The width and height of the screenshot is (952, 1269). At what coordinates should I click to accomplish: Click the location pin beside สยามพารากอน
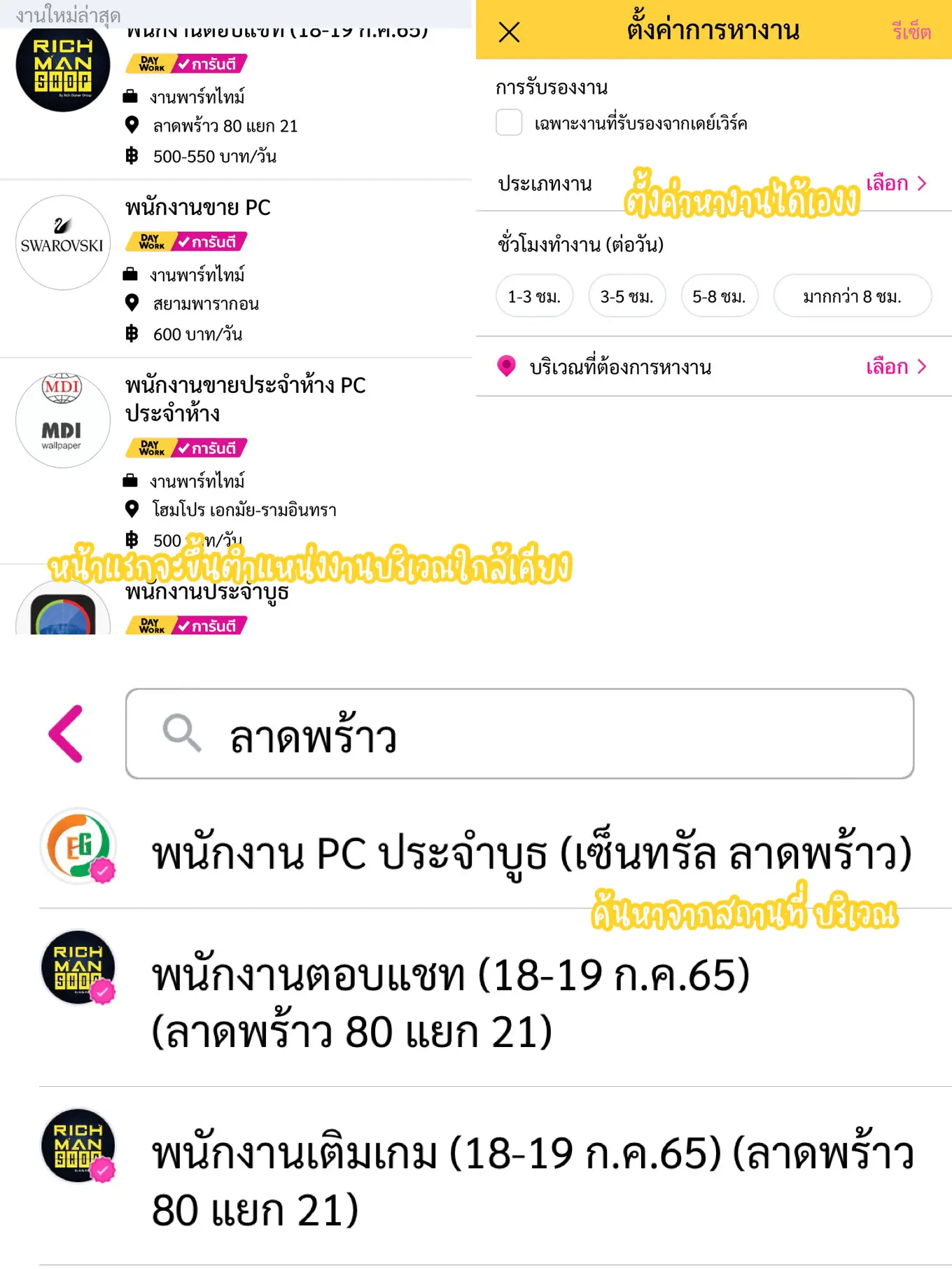point(132,304)
